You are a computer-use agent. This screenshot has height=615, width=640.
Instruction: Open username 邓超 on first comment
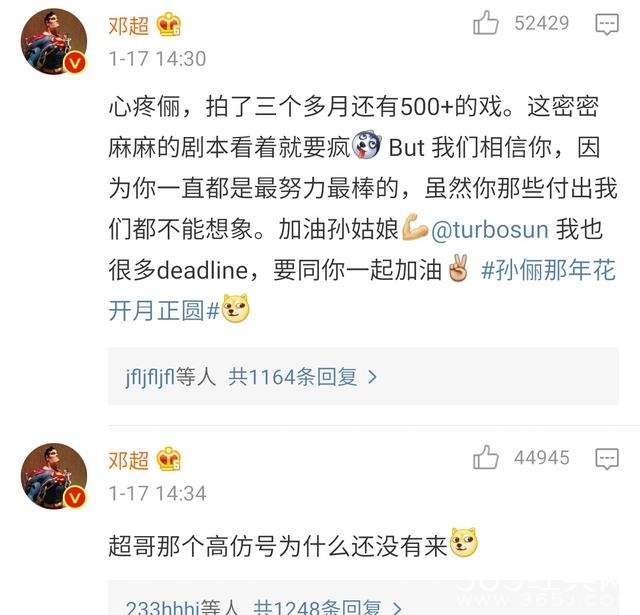[x=128, y=25]
